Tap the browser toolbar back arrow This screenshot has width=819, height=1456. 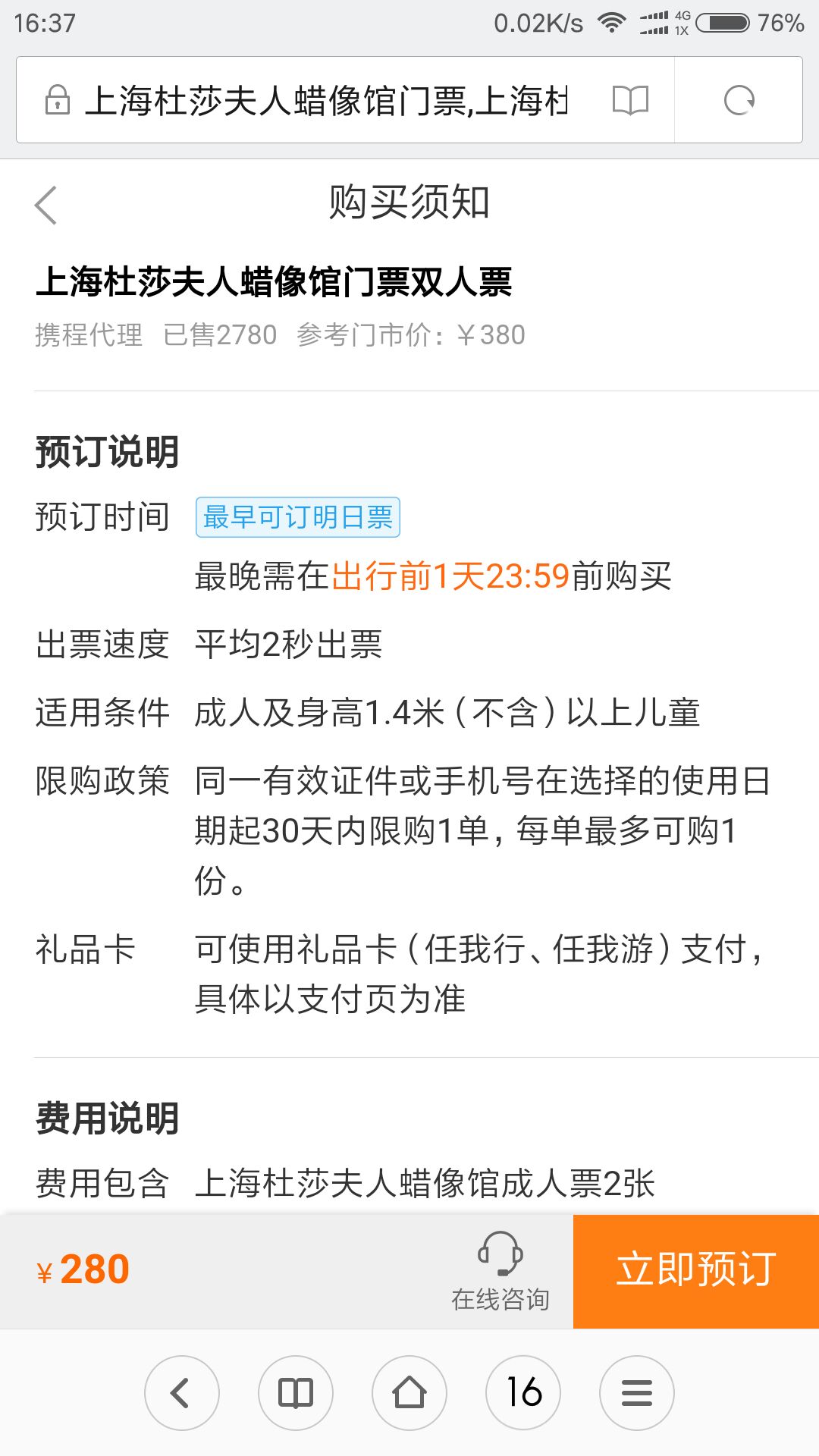[x=182, y=1393]
